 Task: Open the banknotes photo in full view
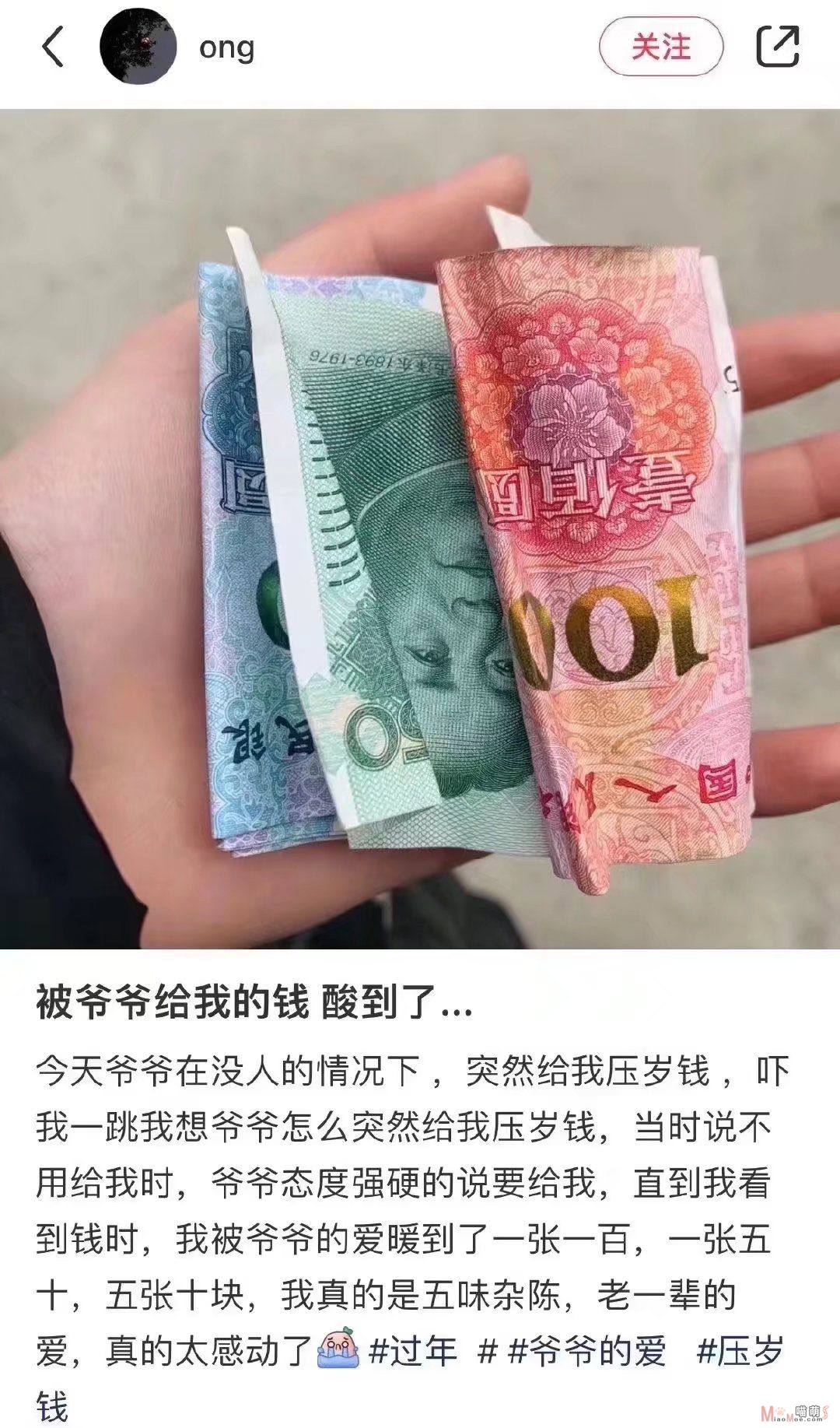tap(420, 528)
